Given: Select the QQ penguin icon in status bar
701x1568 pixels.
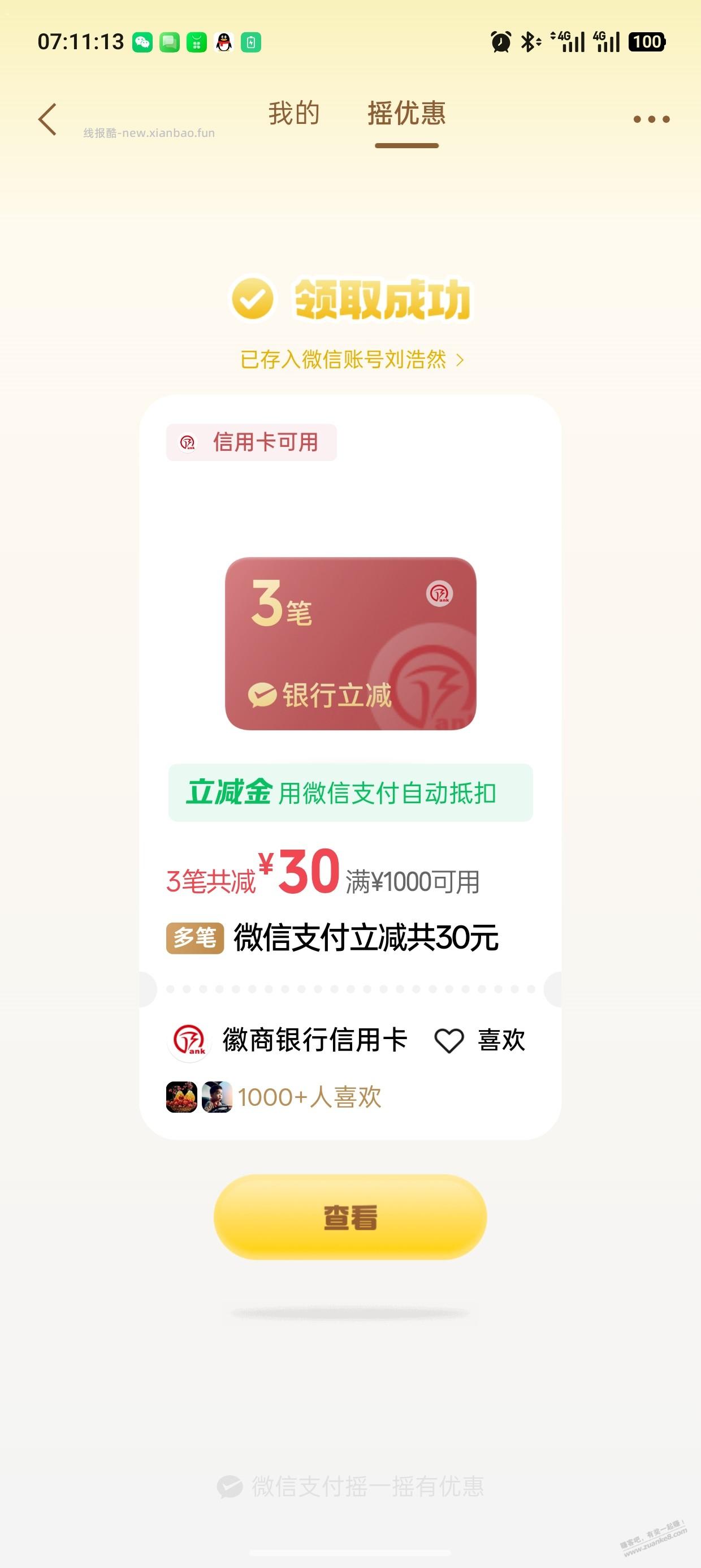Looking at the screenshot, I should [224, 41].
